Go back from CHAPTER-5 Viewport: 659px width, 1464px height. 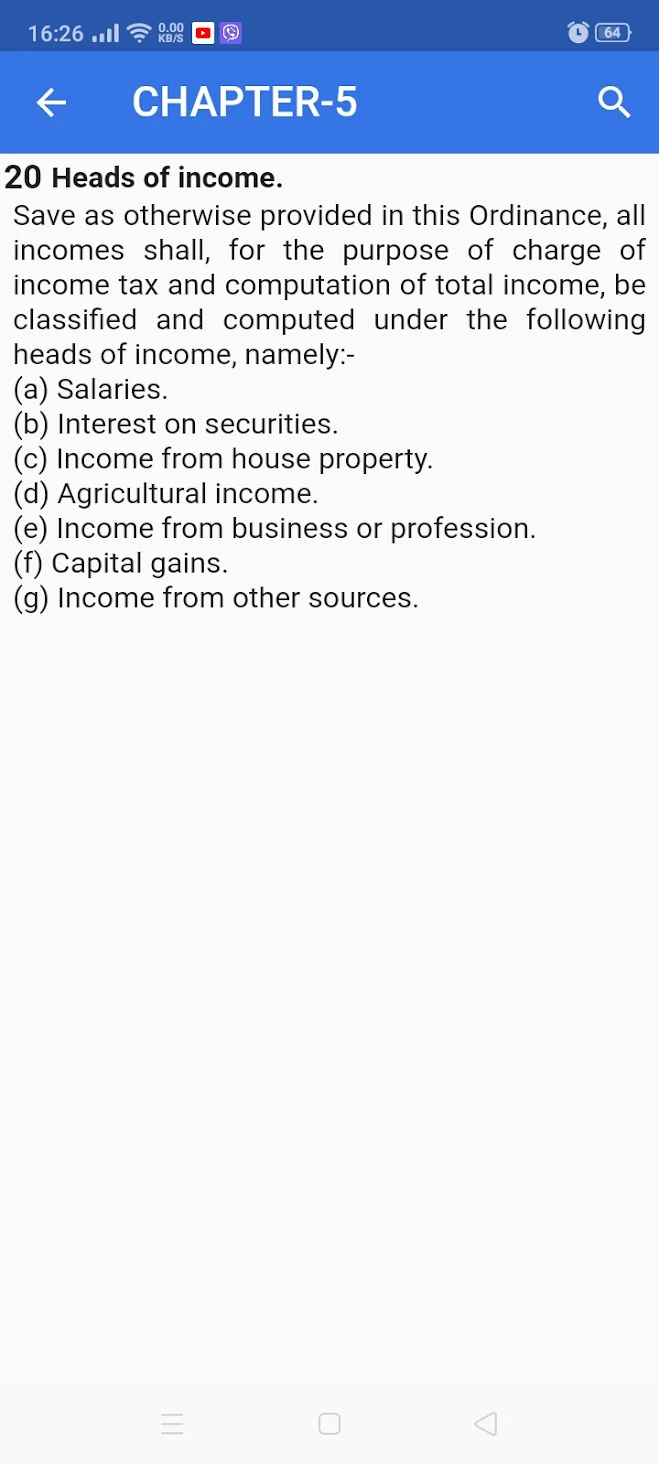coord(51,102)
